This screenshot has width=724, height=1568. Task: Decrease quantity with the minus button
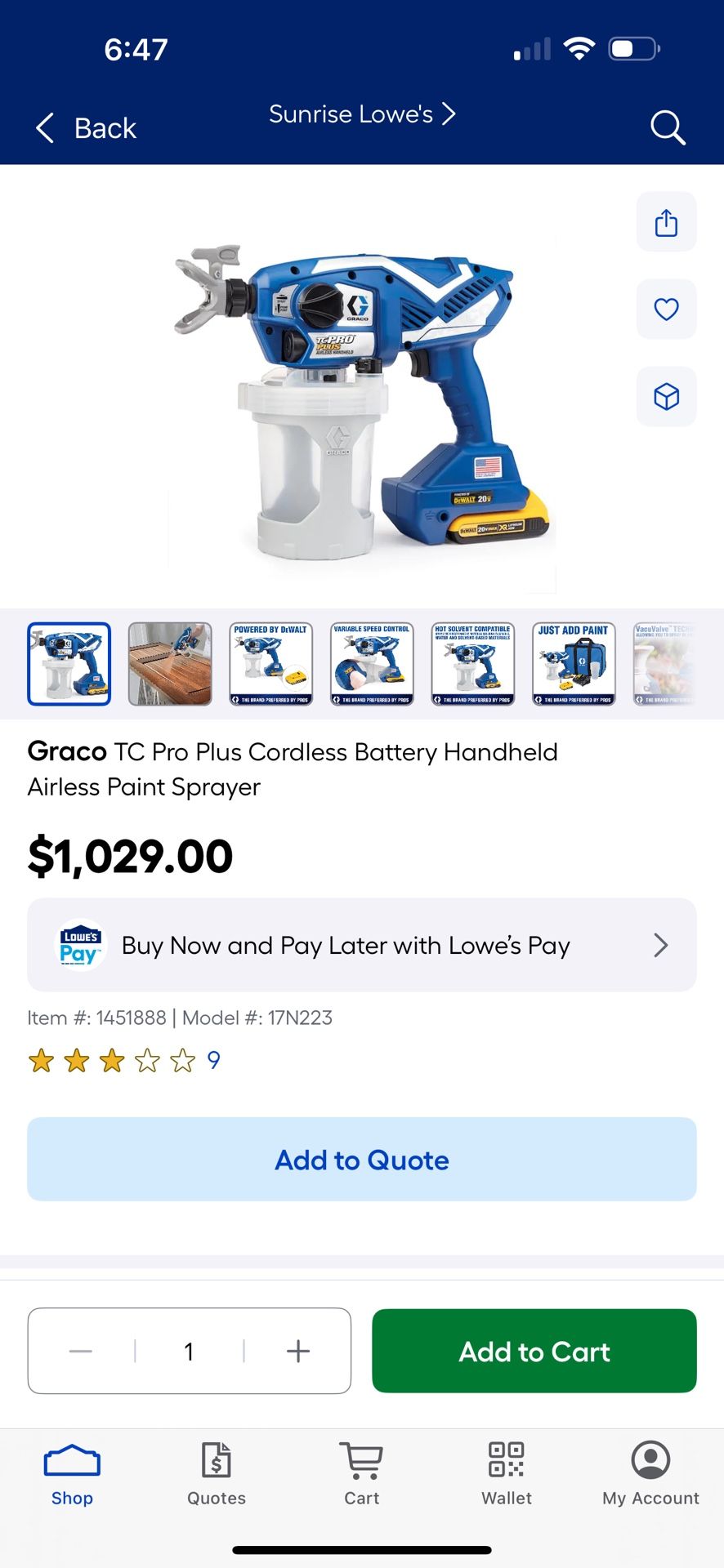81,1352
